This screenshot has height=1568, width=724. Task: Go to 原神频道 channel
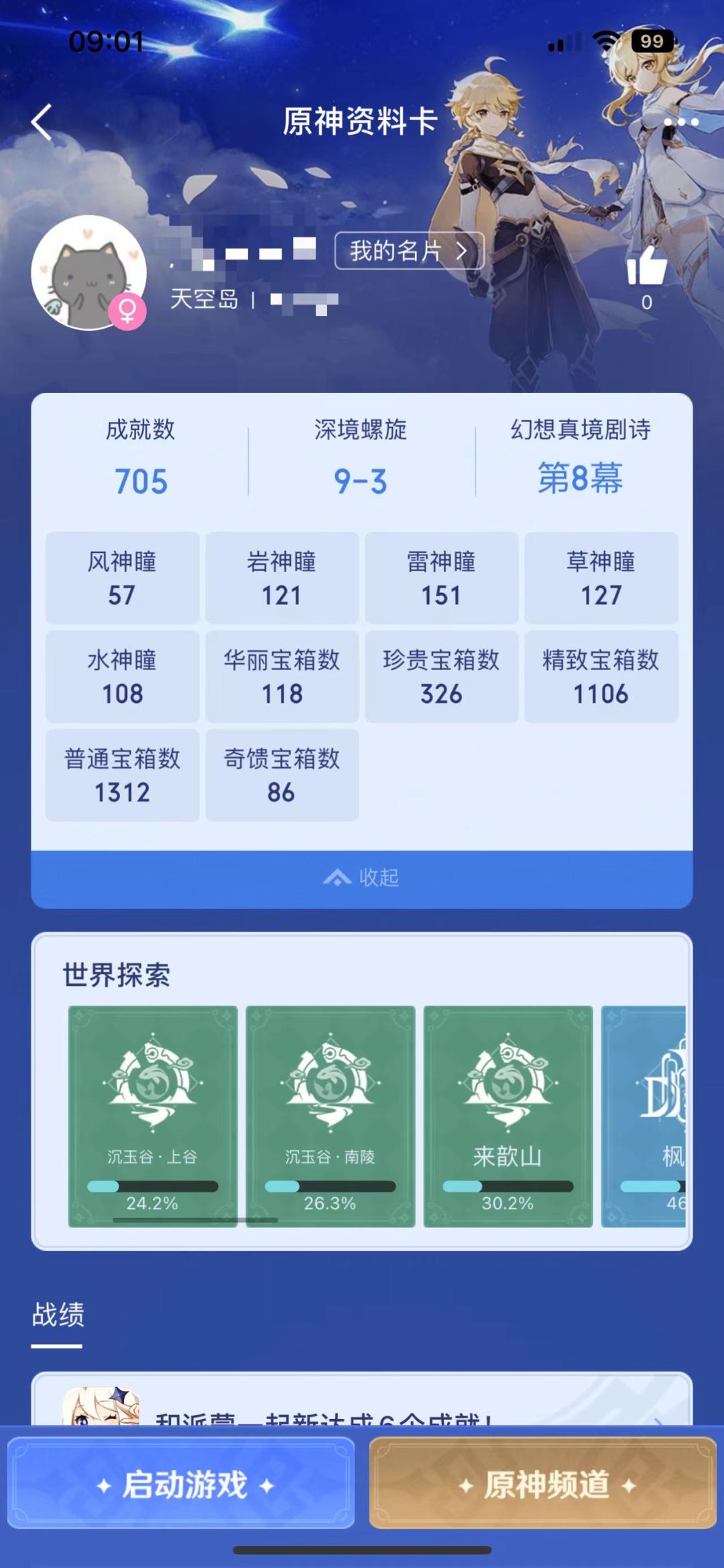(x=543, y=1483)
